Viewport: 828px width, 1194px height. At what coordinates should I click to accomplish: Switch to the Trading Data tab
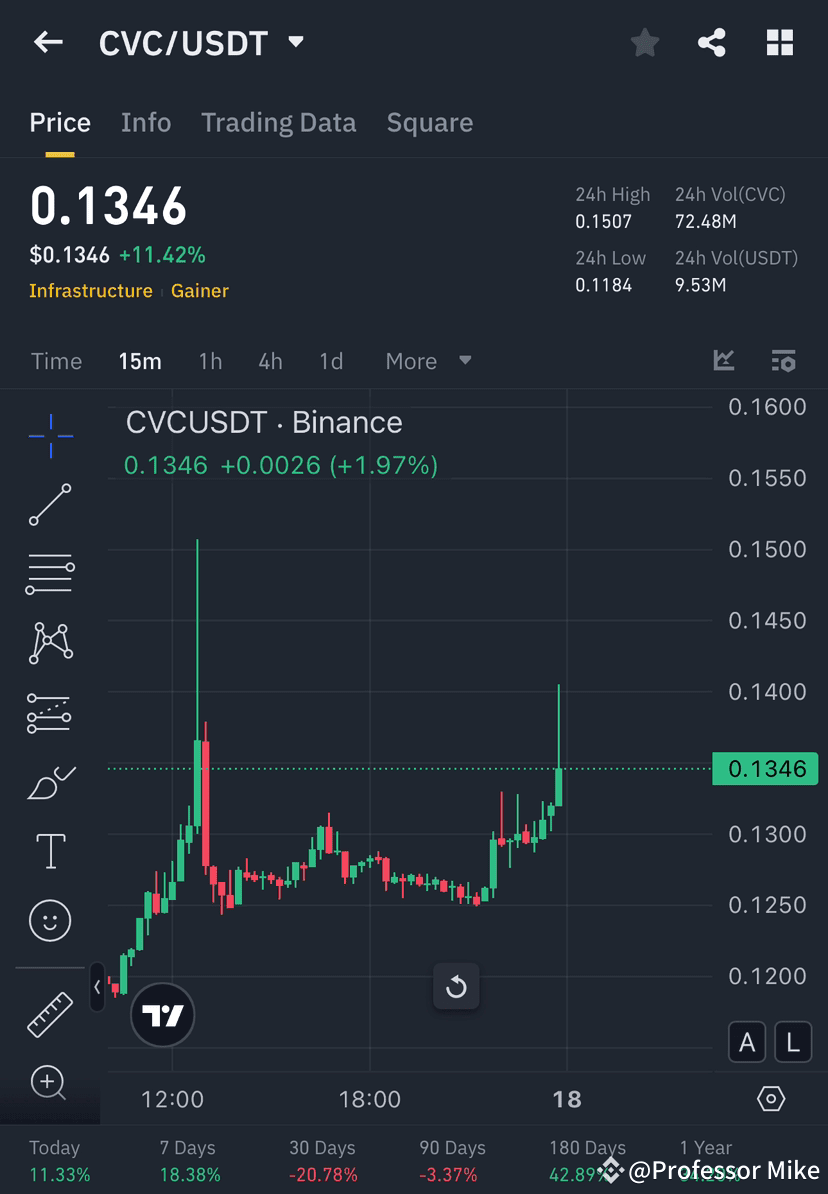click(x=279, y=122)
